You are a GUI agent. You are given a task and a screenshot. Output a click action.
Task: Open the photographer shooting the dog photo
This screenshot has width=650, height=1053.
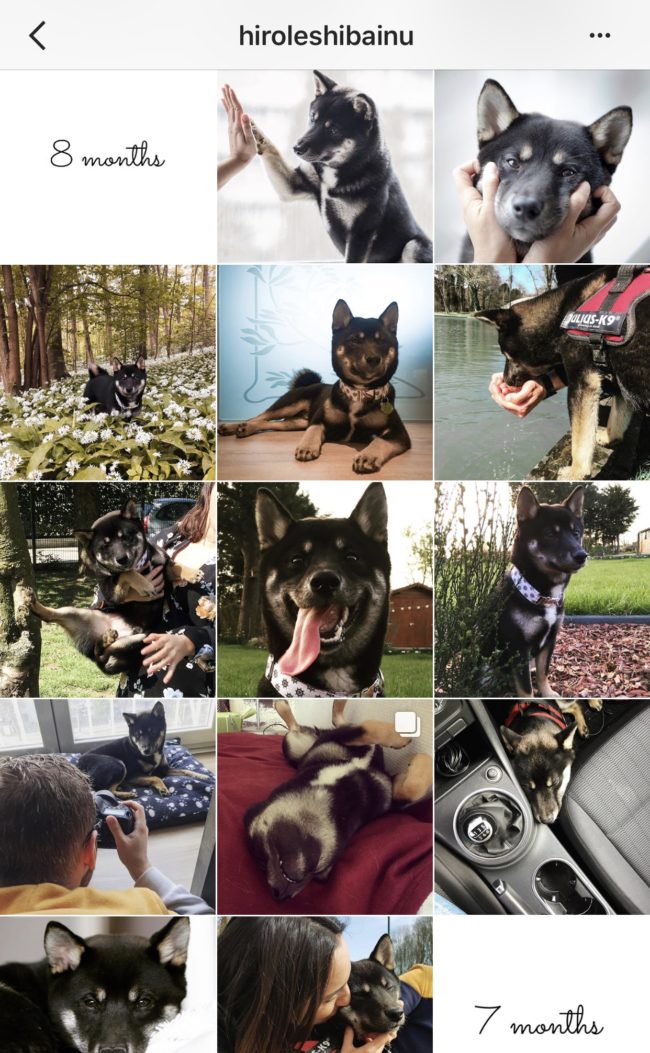pos(107,806)
